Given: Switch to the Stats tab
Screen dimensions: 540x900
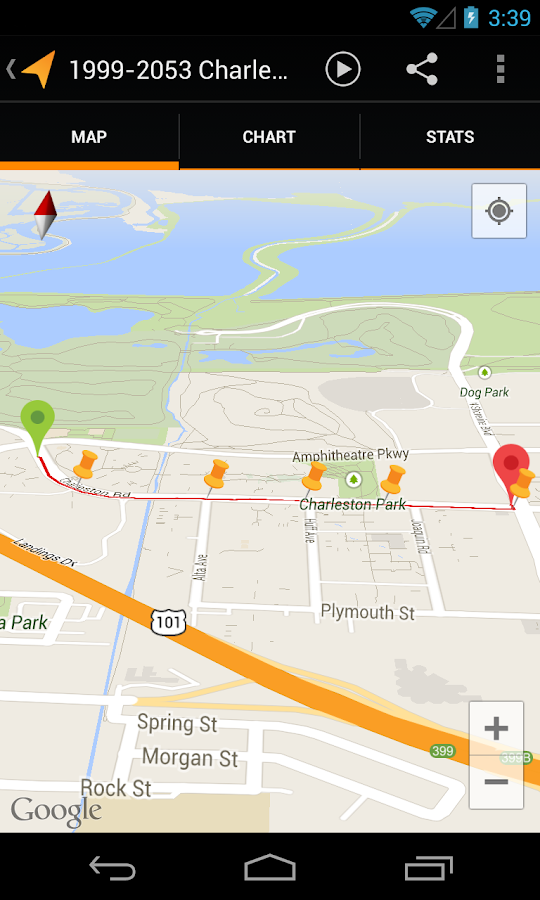Looking at the screenshot, I should (x=450, y=137).
